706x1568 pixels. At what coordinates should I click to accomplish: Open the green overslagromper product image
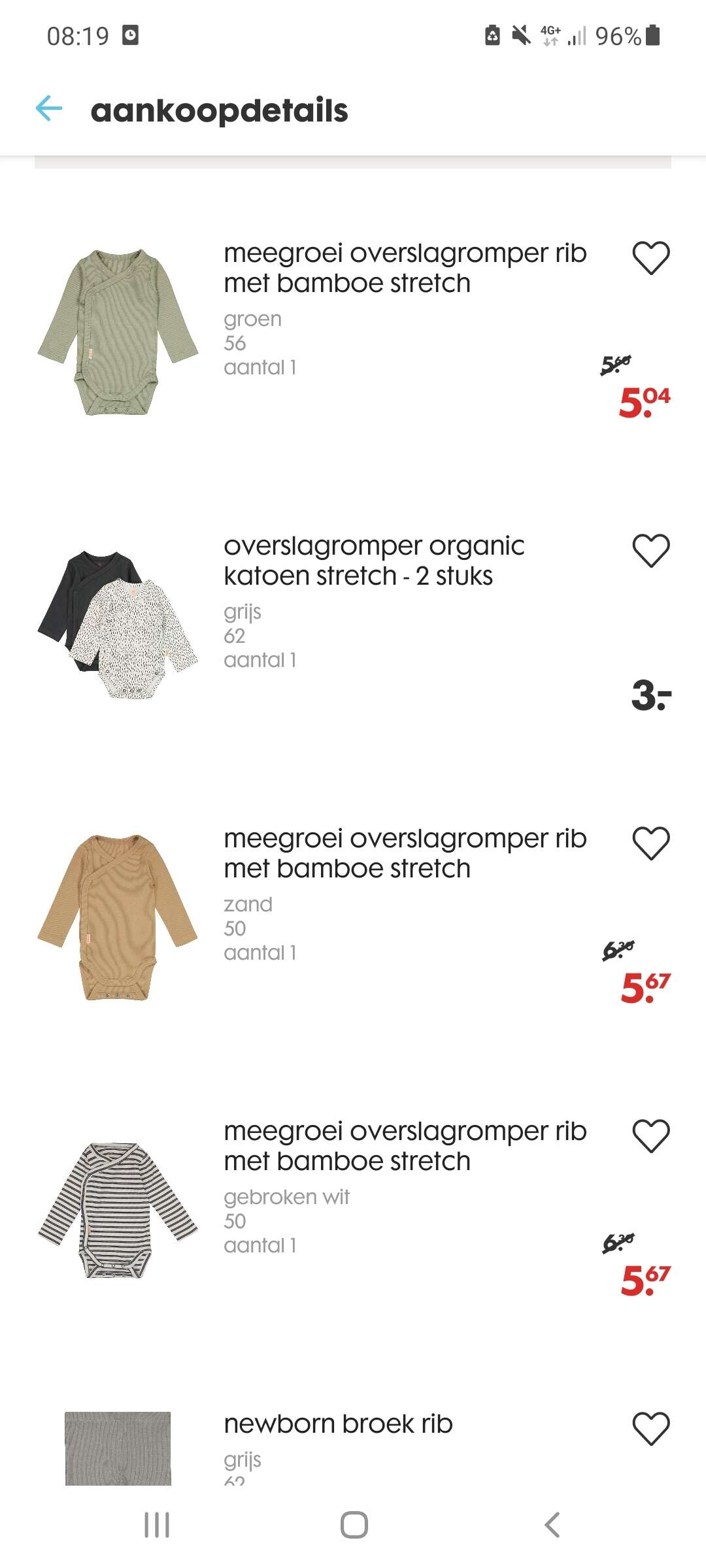(118, 332)
